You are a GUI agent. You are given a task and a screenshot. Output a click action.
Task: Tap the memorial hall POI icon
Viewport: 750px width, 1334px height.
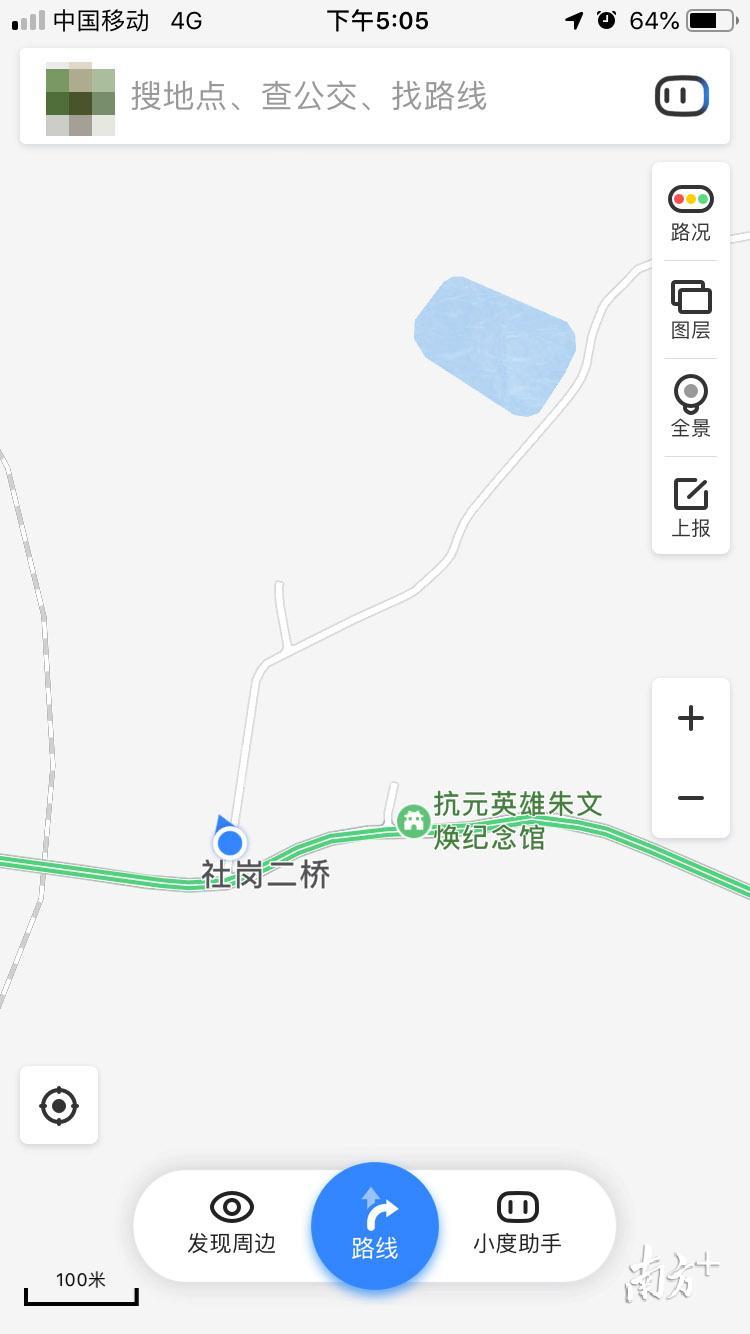click(415, 821)
